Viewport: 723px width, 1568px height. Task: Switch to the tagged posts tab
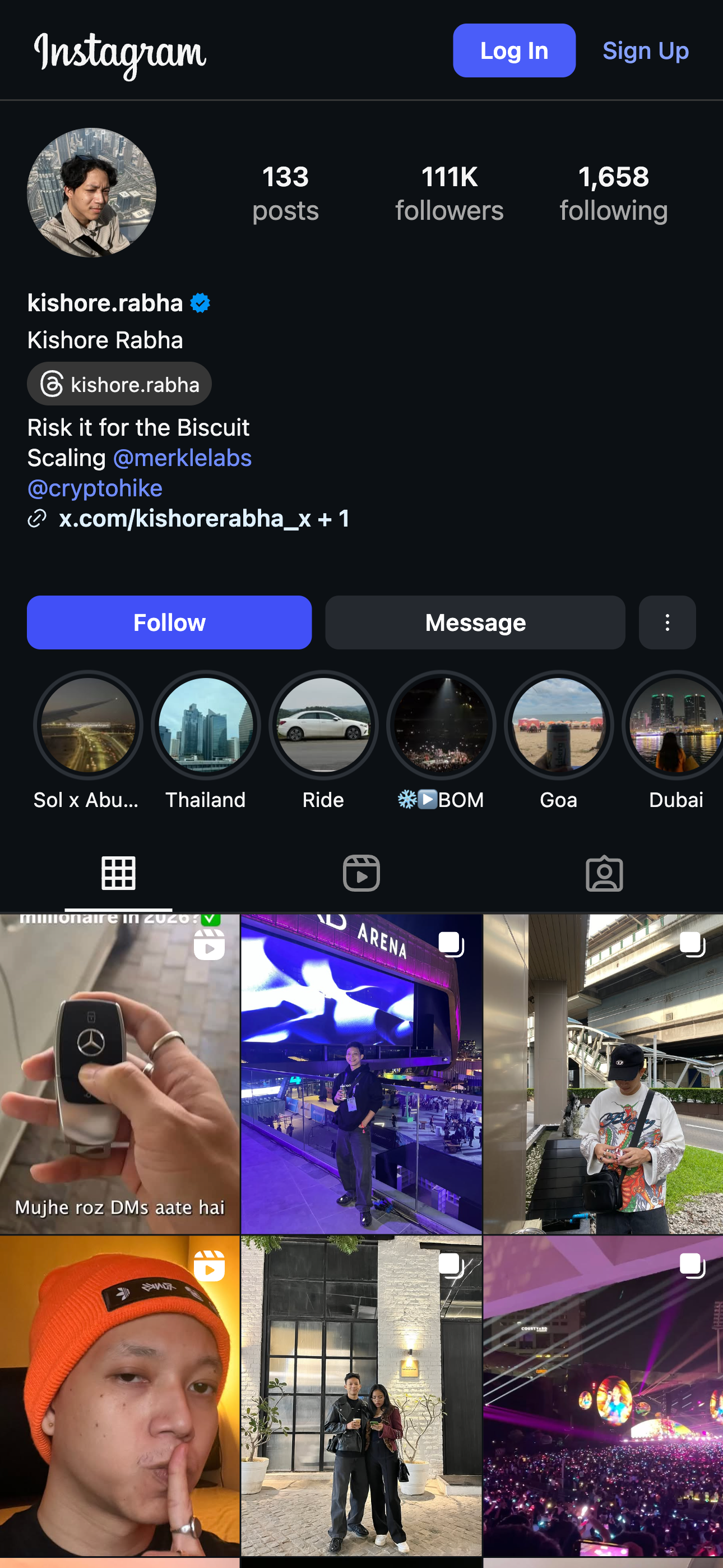pos(604,873)
